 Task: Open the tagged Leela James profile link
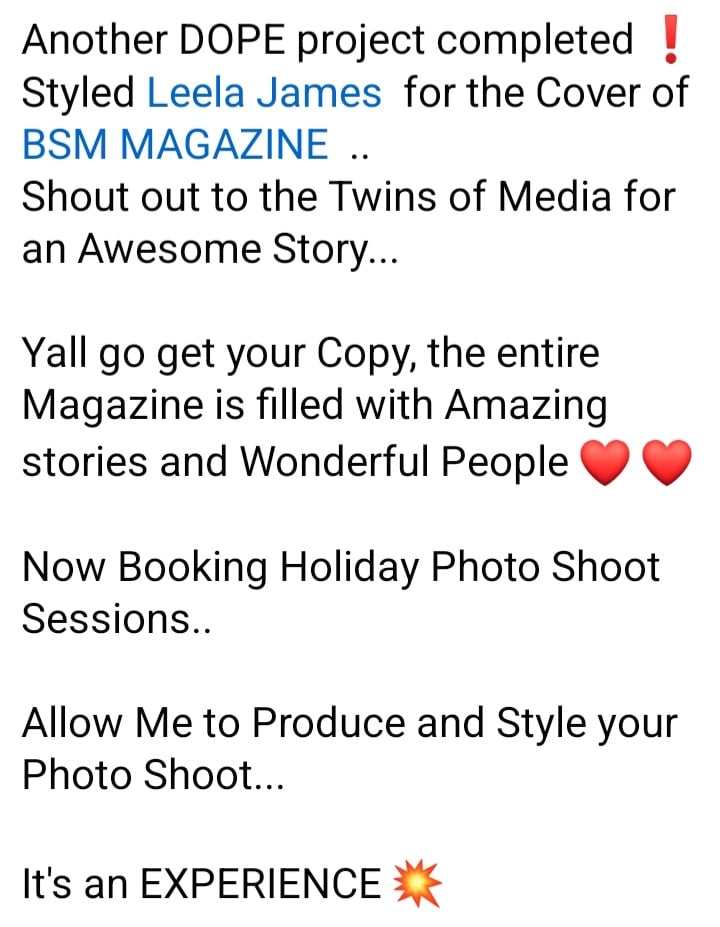pos(264,93)
